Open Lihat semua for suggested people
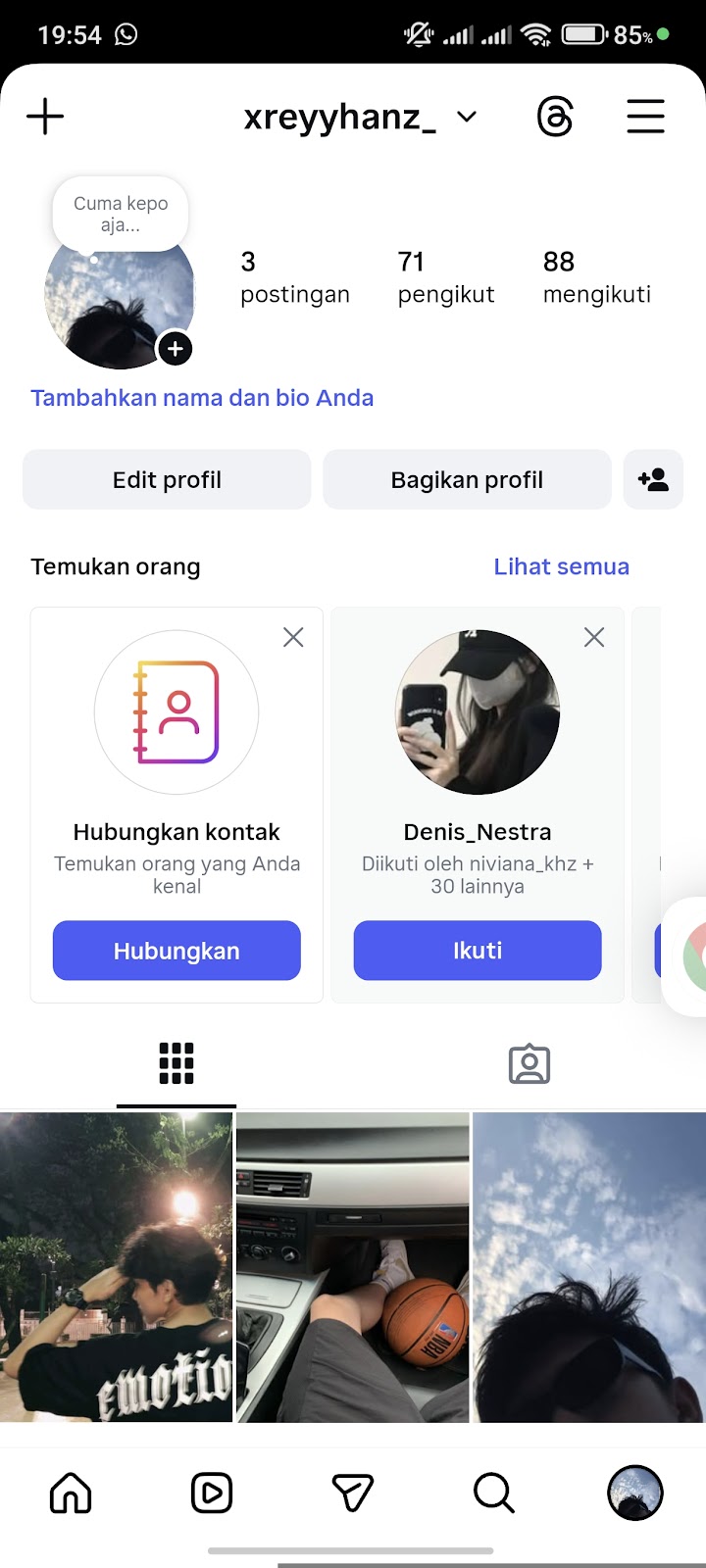706x1568 pixels. (x=561, y=566)
